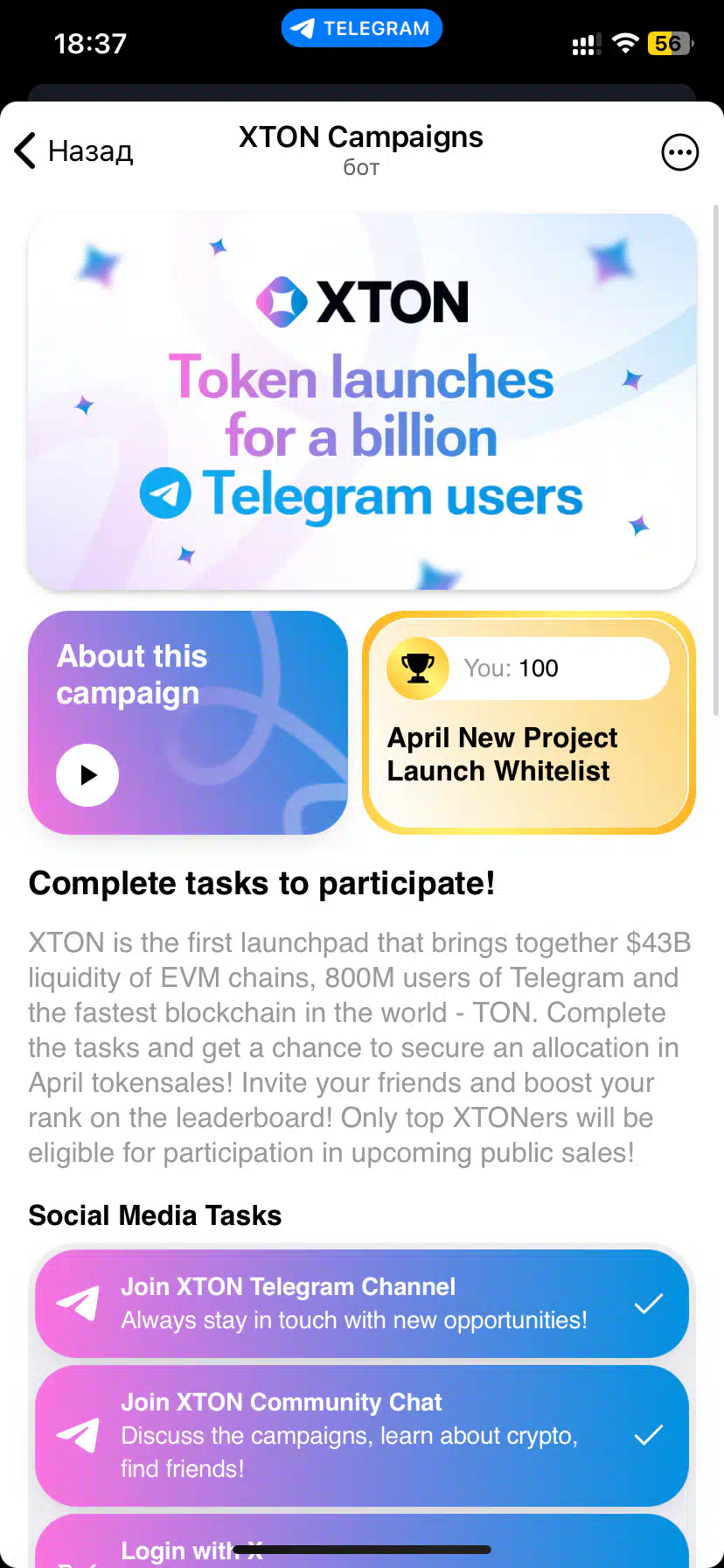Return to Telegram via the status bar pill
The width and height of the screenshot is (724, 1568).
pyautogui.click(x=362, y=29)
